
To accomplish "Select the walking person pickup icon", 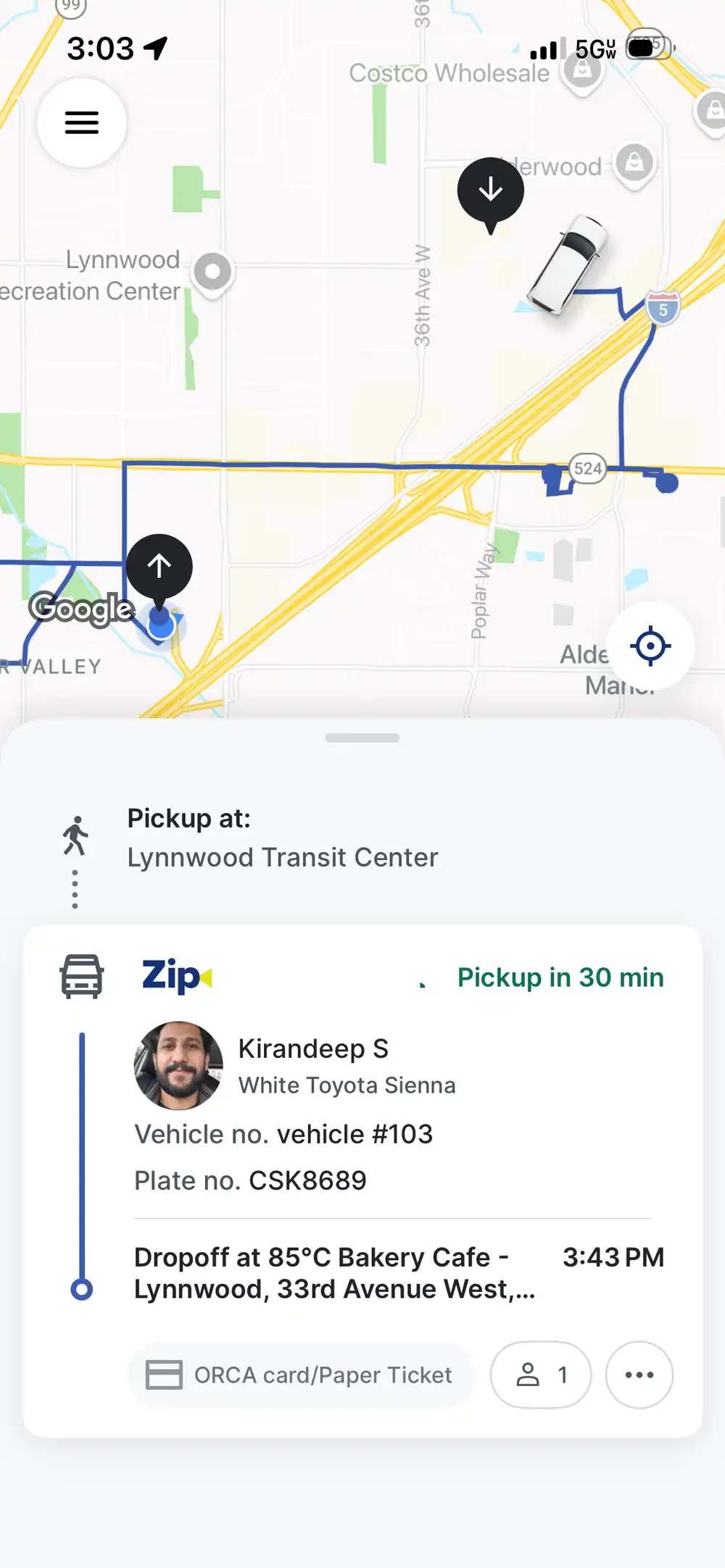I will pos(75,833).
